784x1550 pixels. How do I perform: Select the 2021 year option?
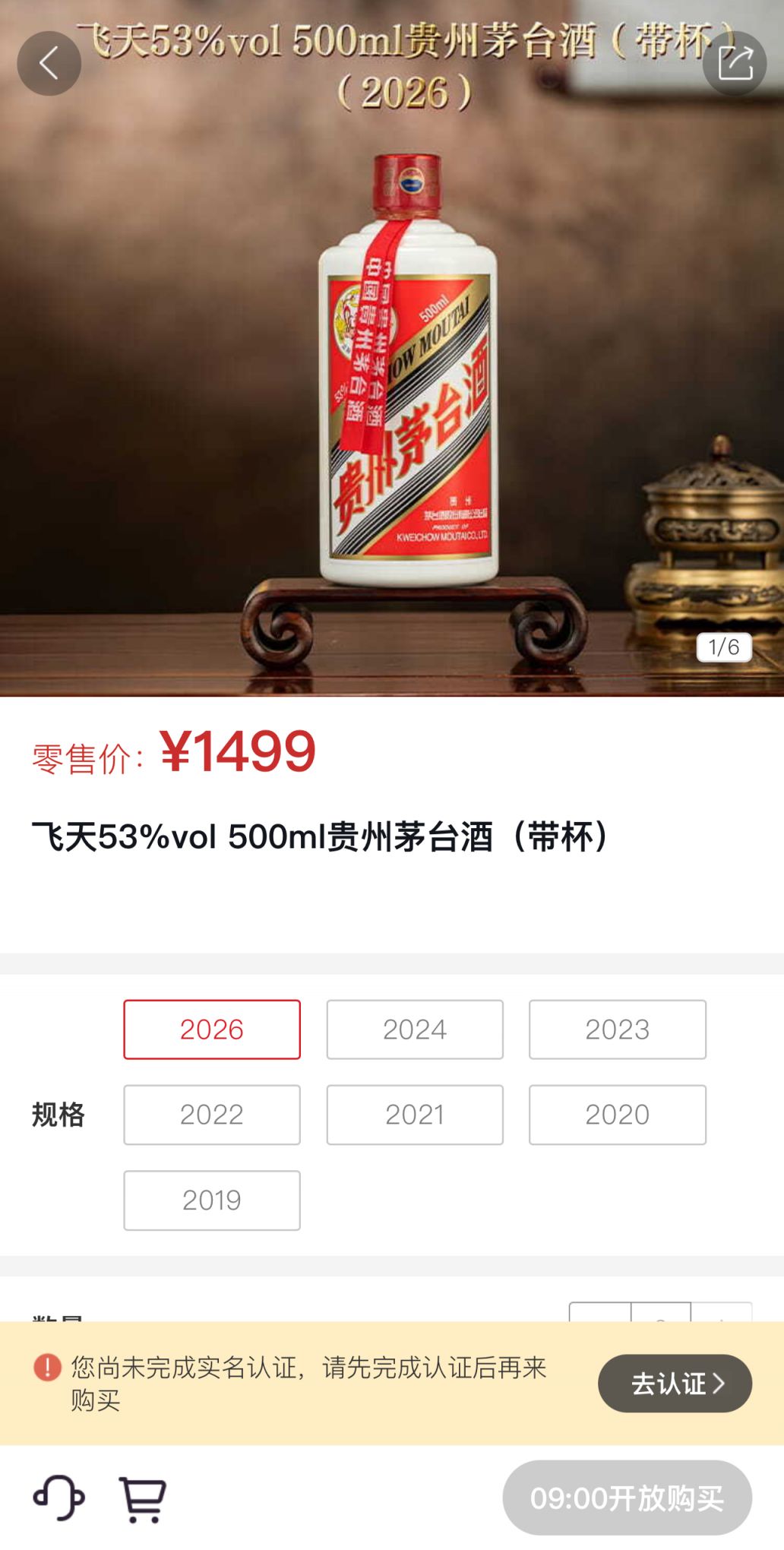pos(415,1115)
